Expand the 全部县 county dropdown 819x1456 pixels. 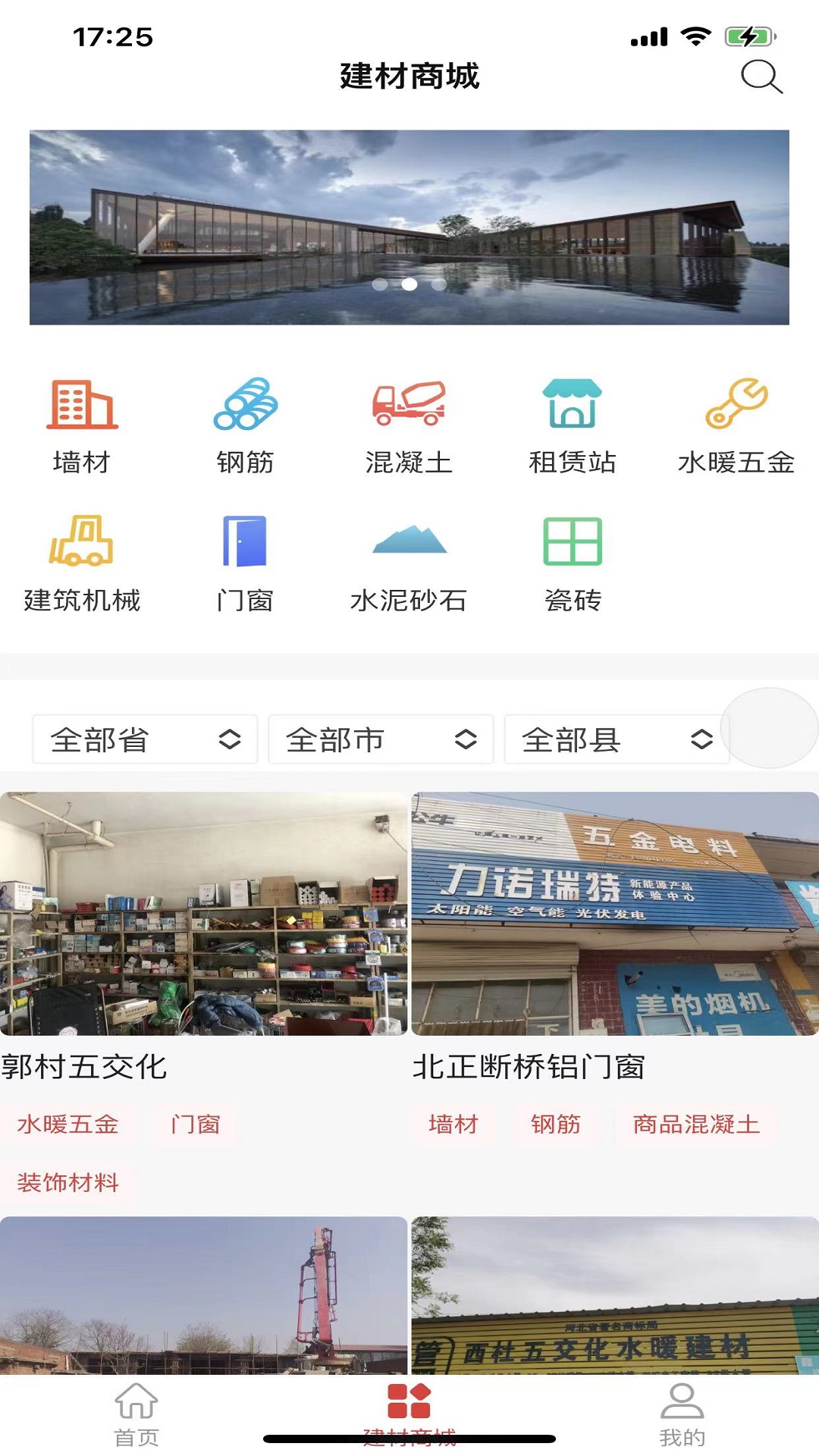pos(617,739)
